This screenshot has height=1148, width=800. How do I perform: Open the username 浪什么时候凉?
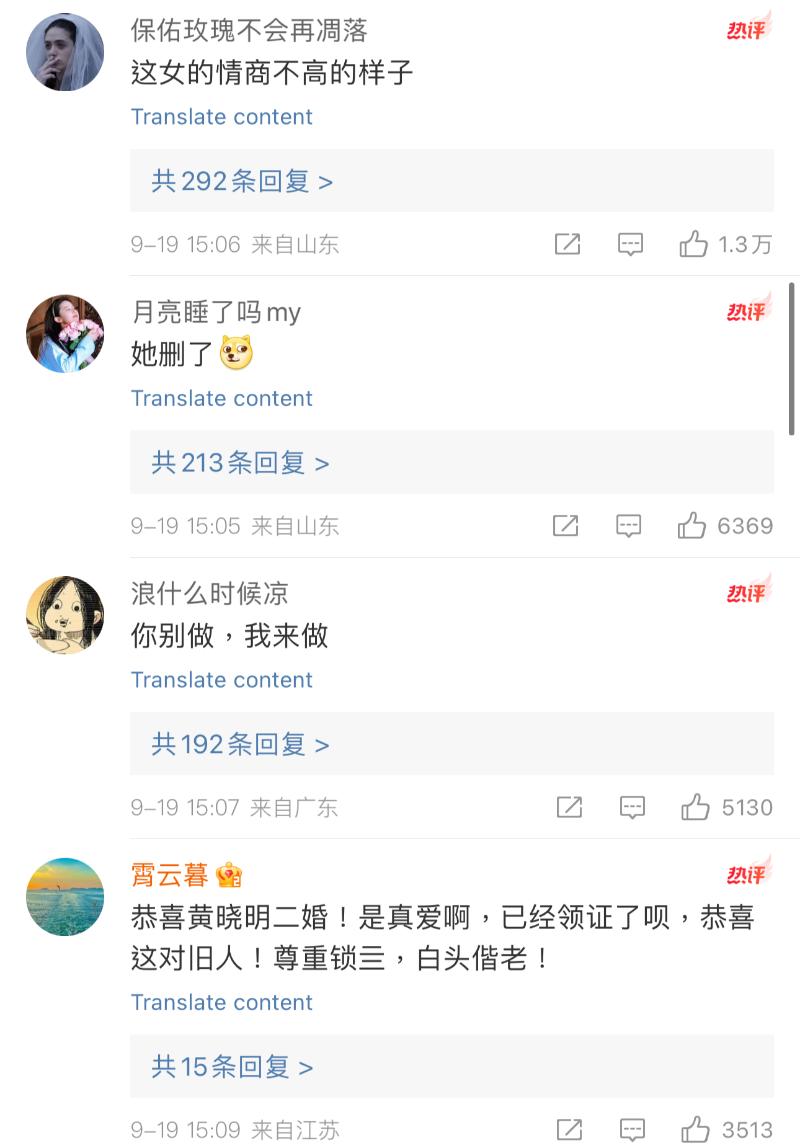[x=210, y=593]
